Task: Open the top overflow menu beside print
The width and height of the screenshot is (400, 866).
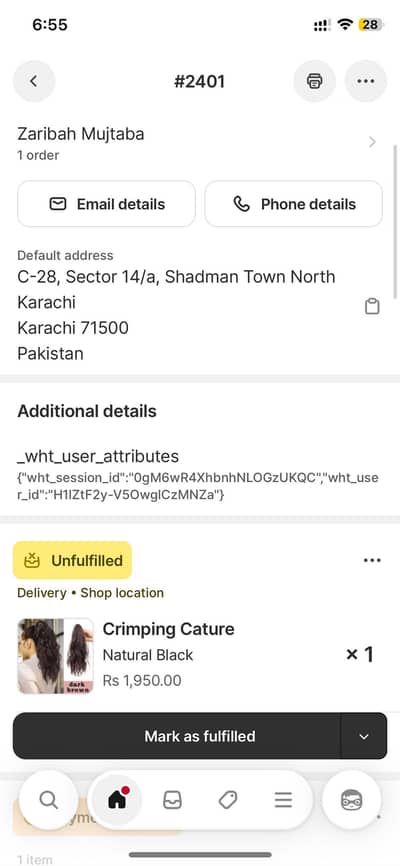Action: (366, 81)
